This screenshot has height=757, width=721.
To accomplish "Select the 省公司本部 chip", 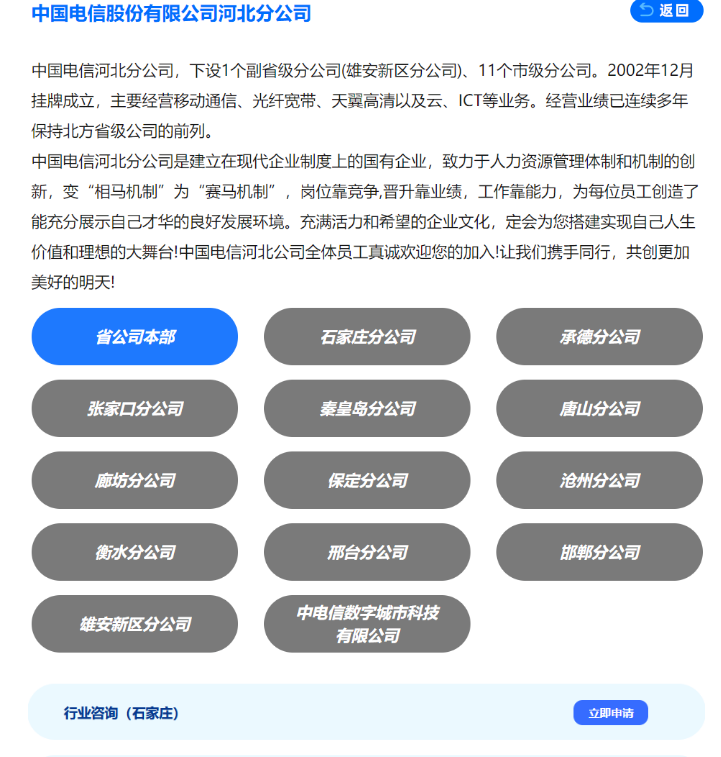I will coord(135,337).
